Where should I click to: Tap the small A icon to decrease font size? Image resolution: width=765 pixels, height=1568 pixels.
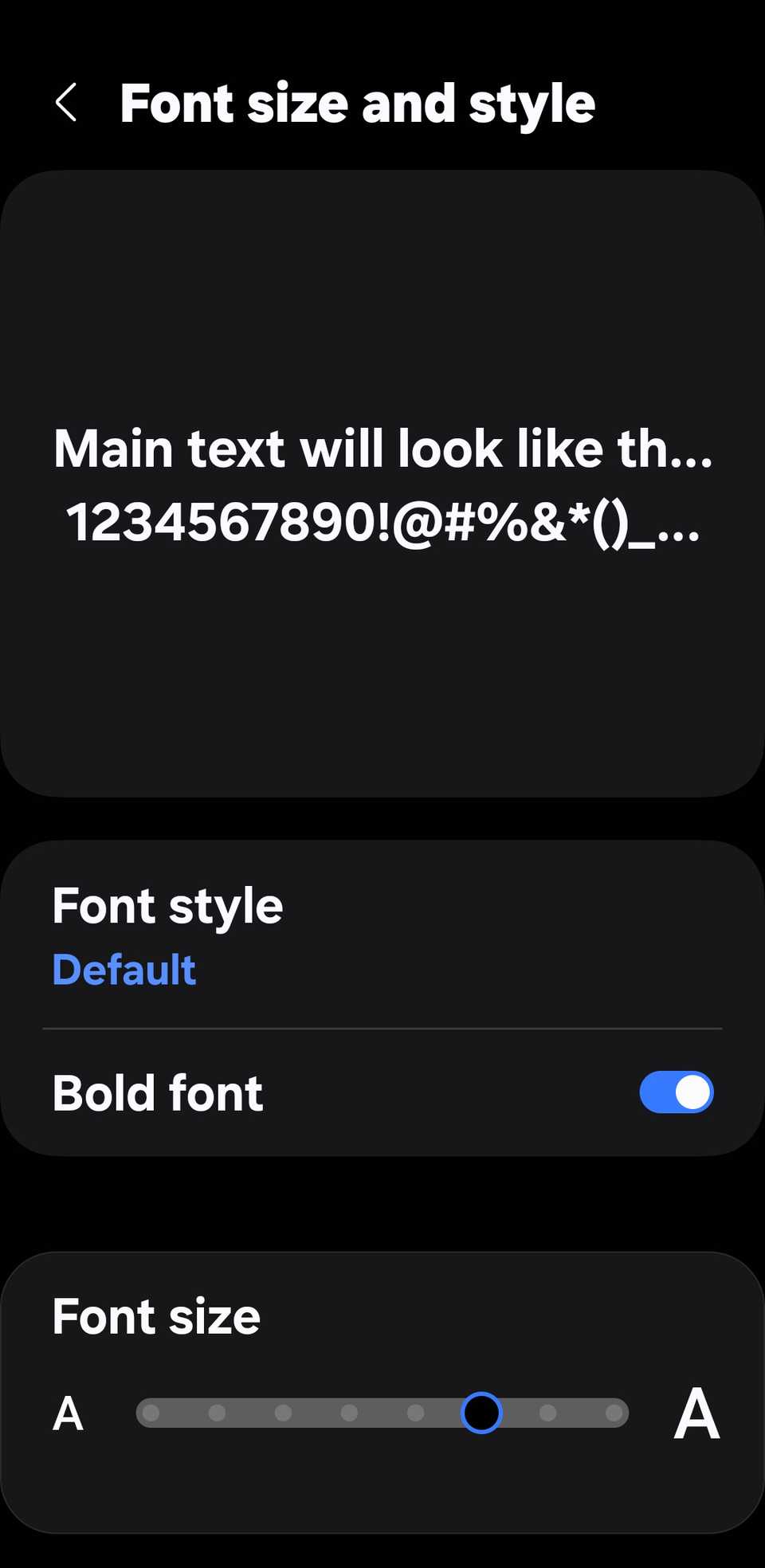[x=68, y=1413]
